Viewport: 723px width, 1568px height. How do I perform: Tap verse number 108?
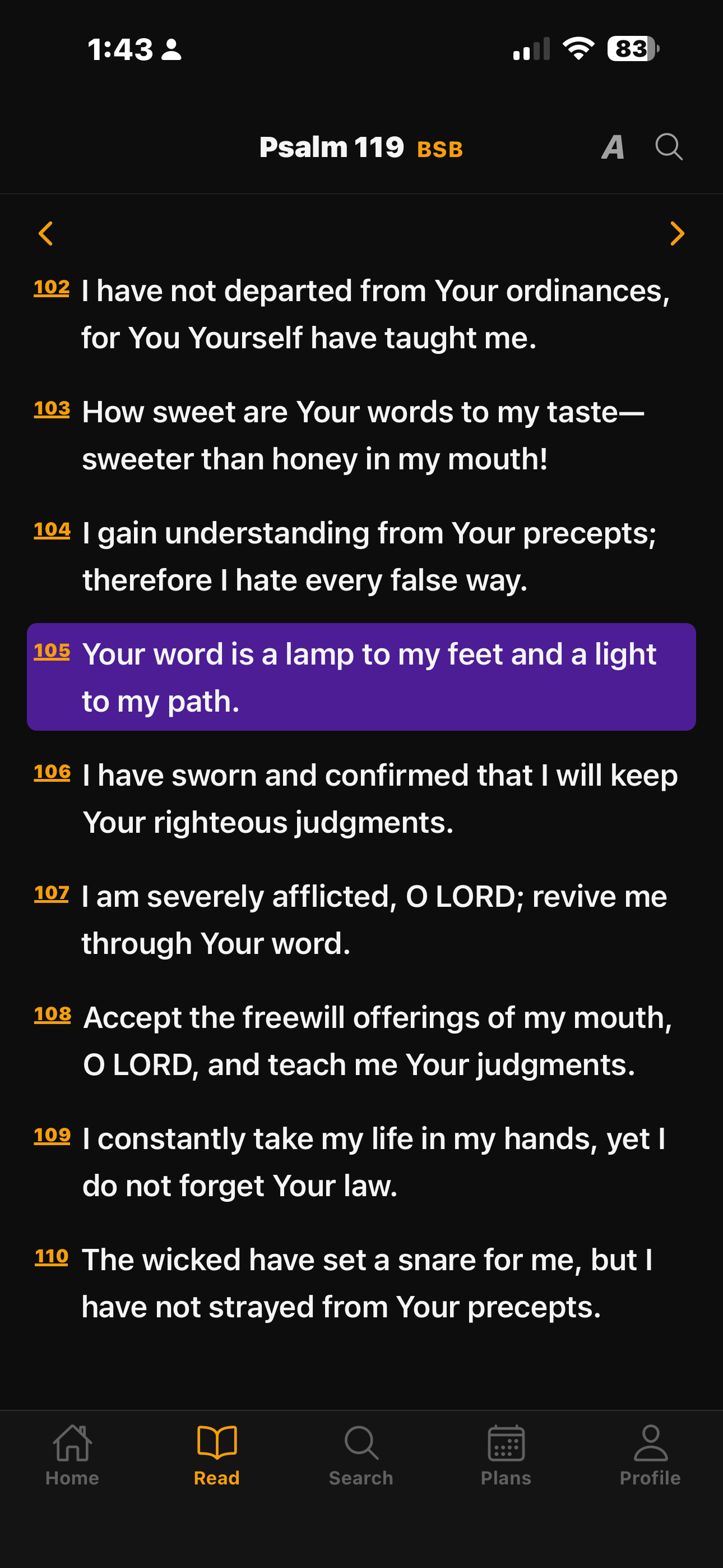tap(52, 1014)
